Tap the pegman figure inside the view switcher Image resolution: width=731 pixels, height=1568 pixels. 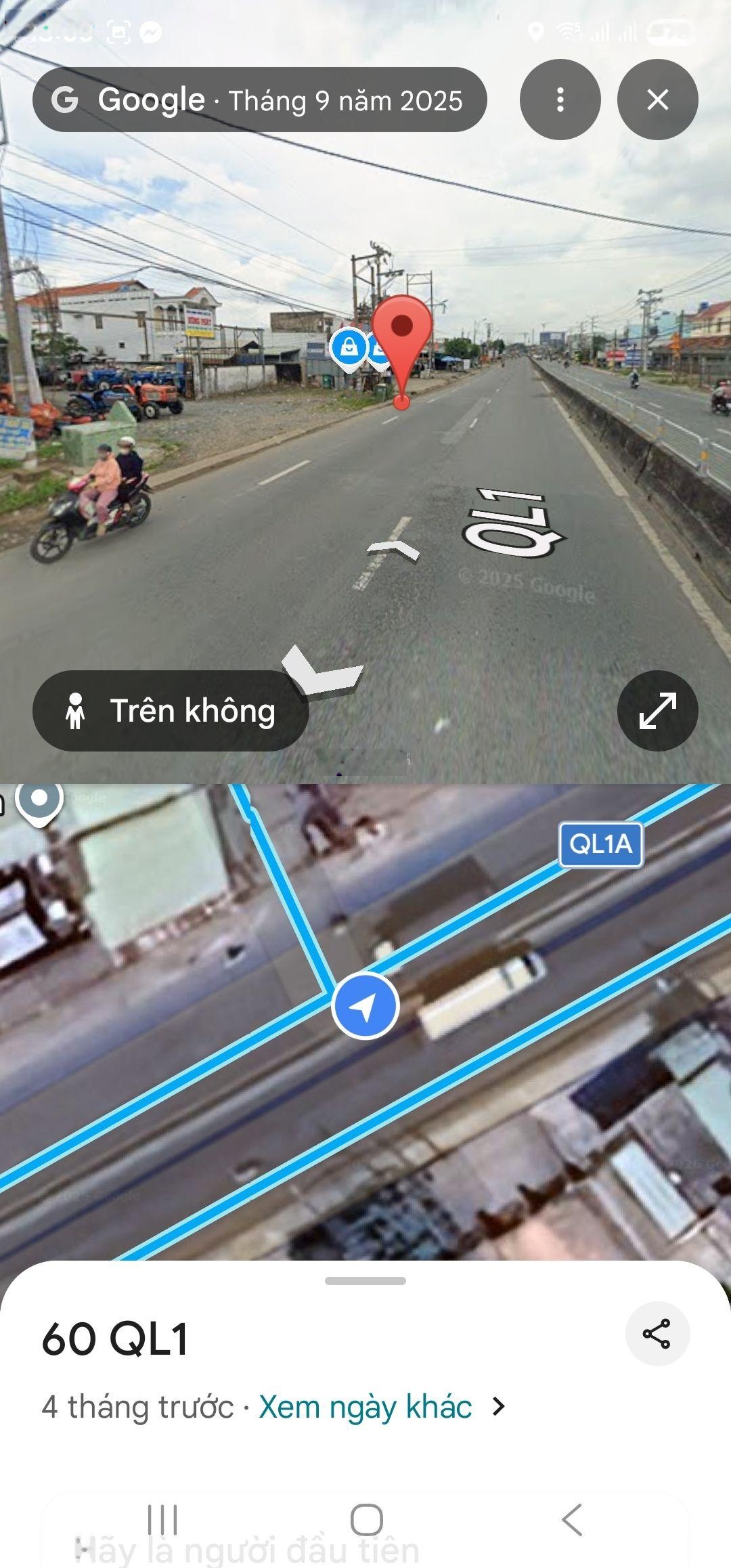click(76, 712)
